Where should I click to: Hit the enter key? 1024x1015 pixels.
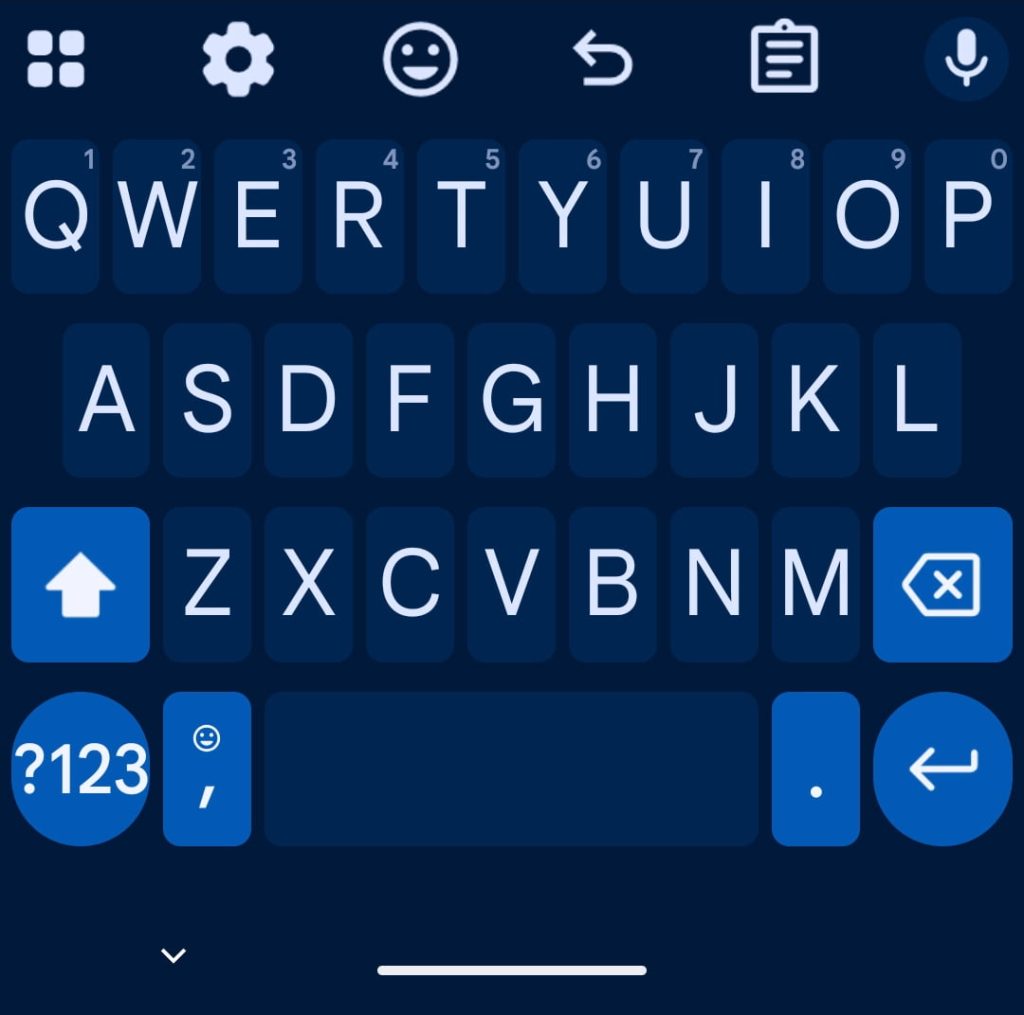942,769
